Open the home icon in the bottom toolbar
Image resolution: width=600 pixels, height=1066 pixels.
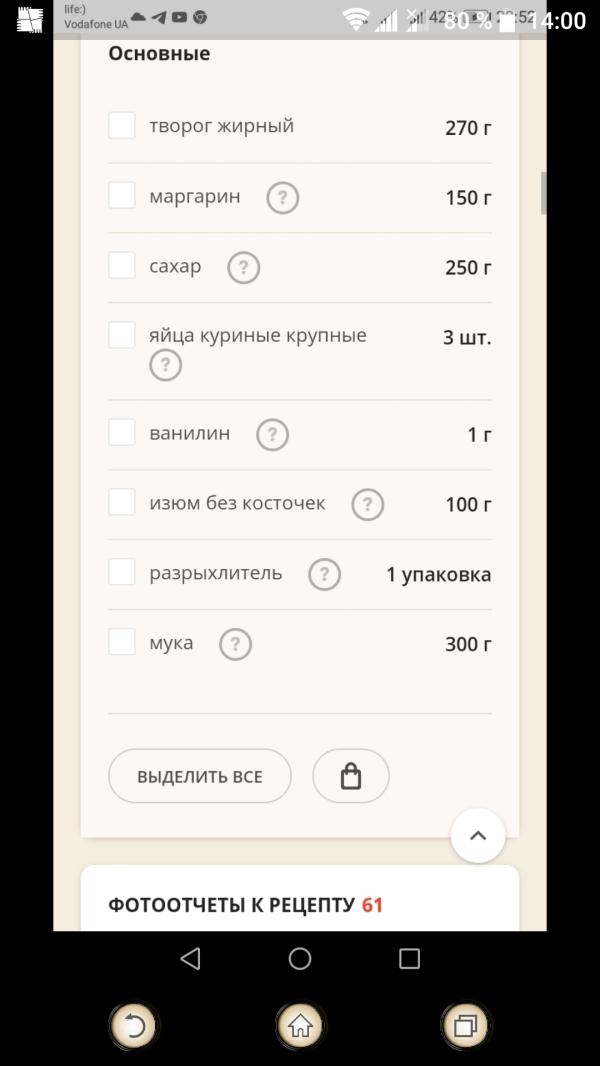tap(300, 1025)
